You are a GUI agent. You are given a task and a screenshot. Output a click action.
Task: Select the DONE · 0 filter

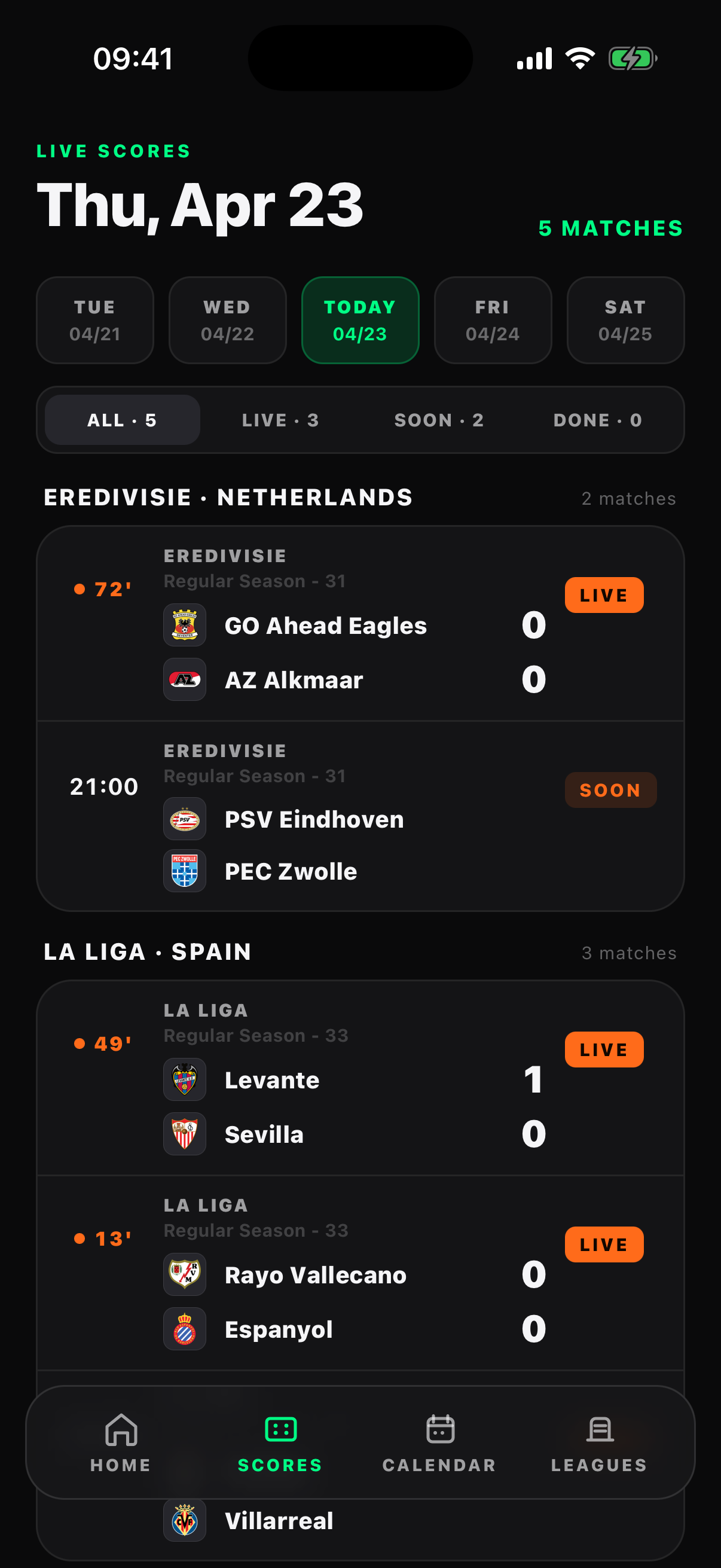[x=597, y=419]
